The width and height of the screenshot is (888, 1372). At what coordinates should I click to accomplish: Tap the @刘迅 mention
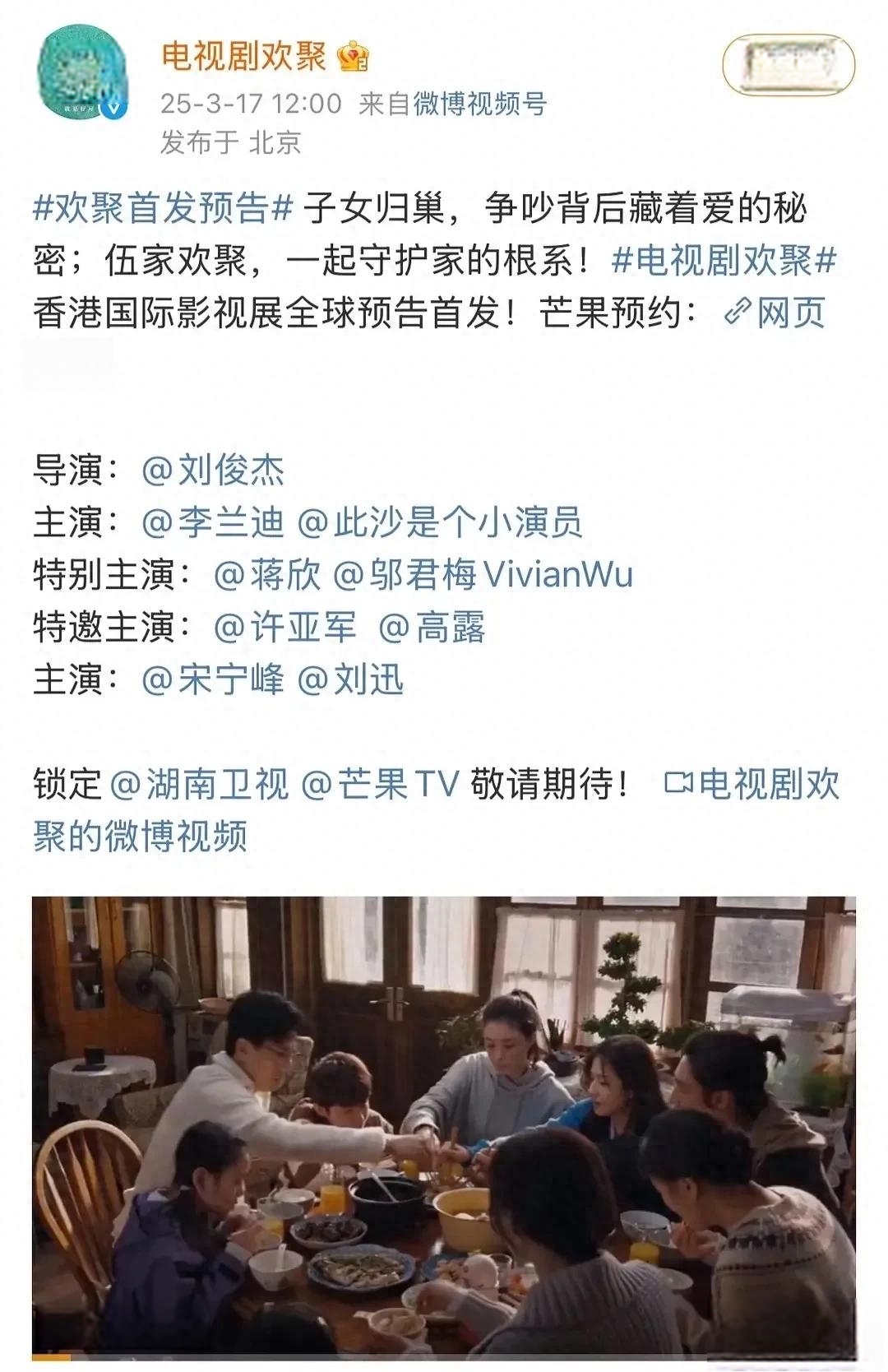click(x=350, y=680)
